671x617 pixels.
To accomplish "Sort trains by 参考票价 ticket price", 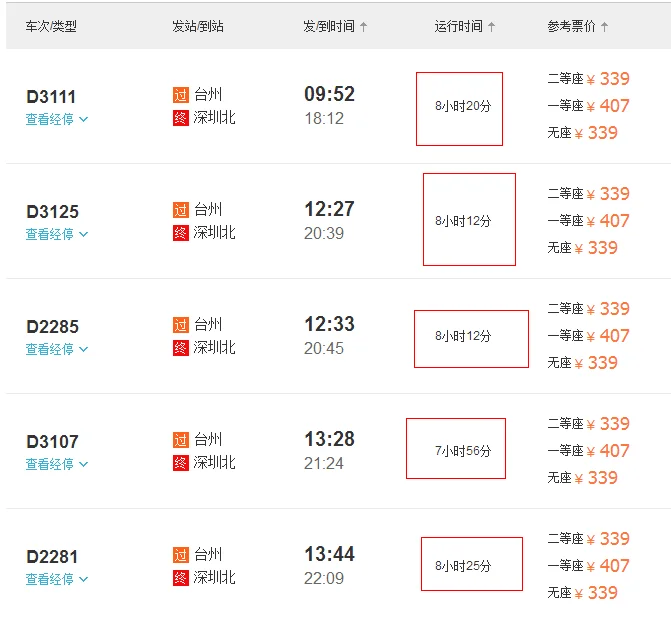I will 577,26.
